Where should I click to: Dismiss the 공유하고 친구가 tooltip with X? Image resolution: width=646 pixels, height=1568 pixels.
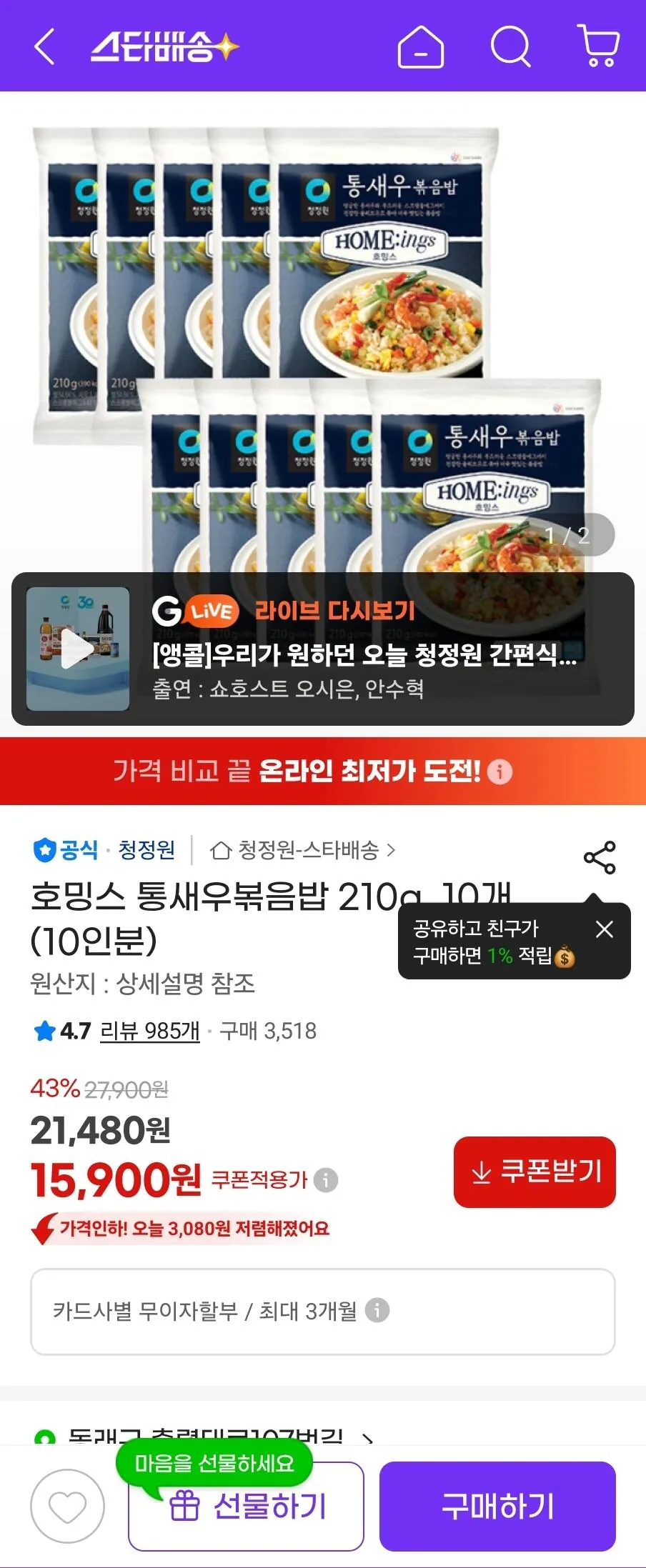[604, 929]
